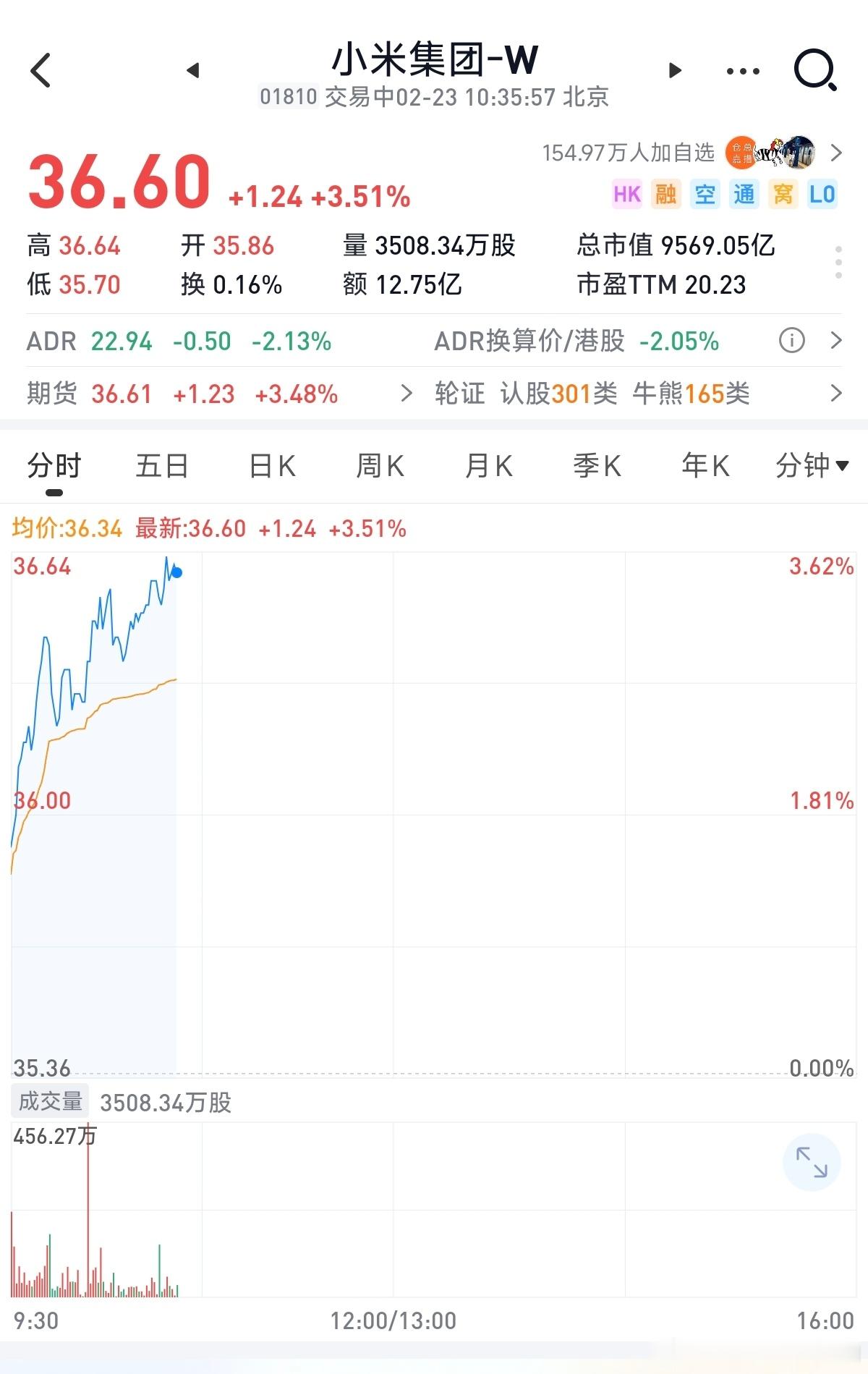Switch to the 日K tab
Viewport: 868px width, 1374px height.
[x=273, y=466]
